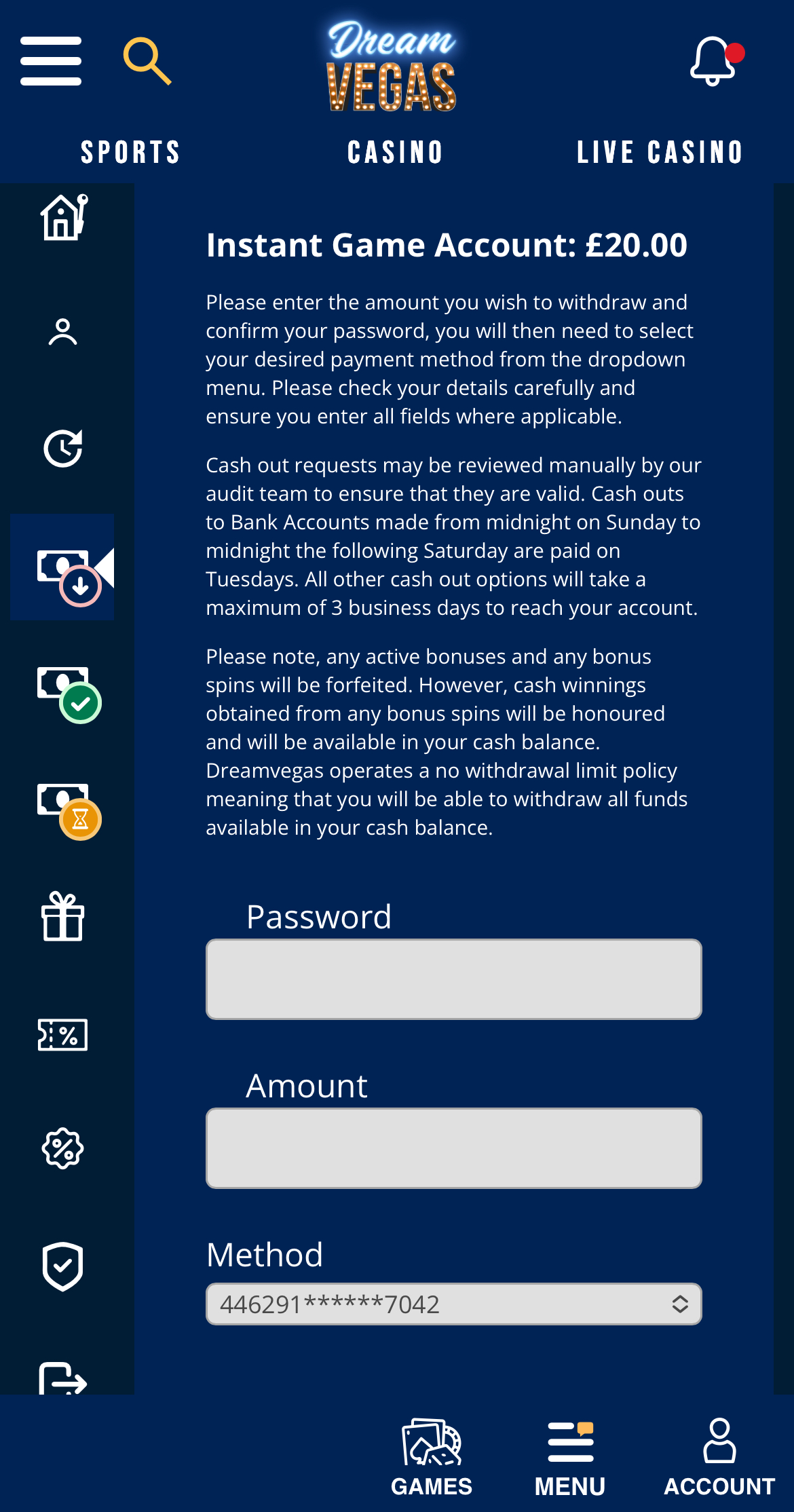794x1512 pixels.
Task: Open Menu in bottom bar
Action: [x=570, y=1456]
